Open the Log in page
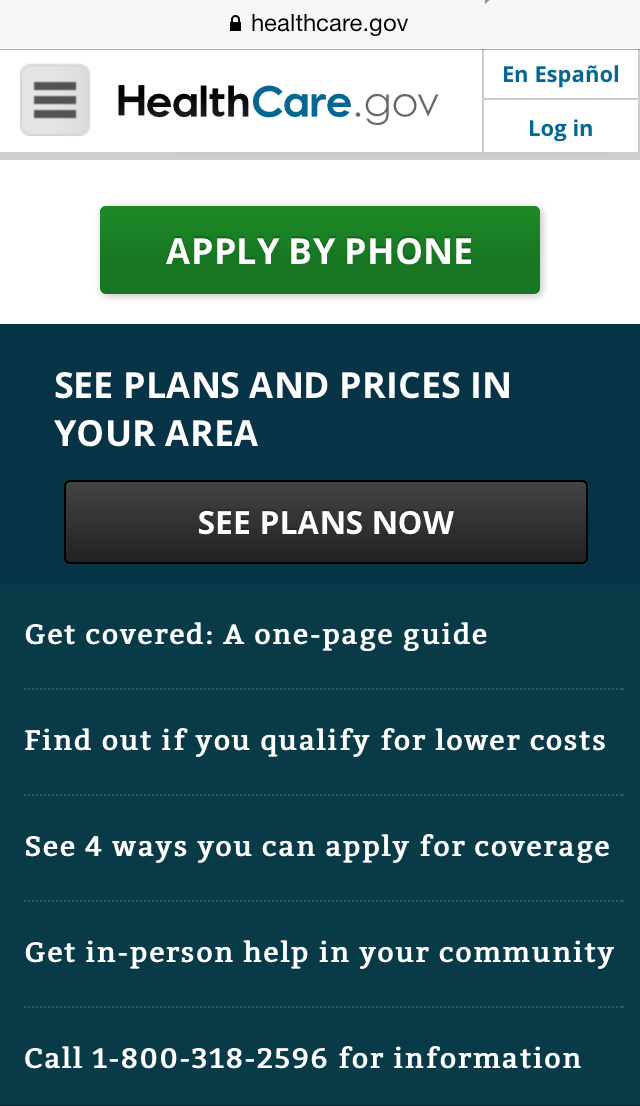The height and width of the screenshot is (1106, 640). [560, 128]
